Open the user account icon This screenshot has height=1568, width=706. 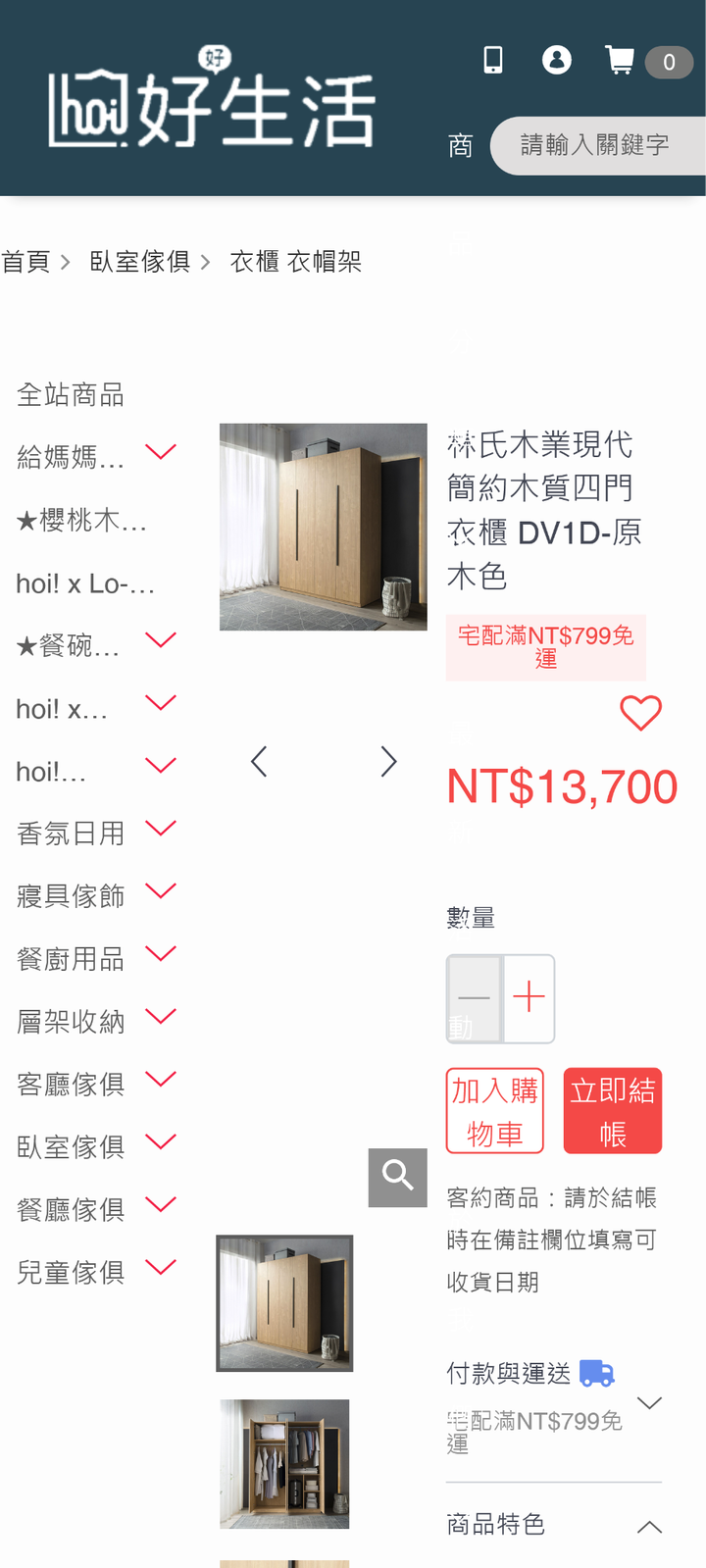557,61
